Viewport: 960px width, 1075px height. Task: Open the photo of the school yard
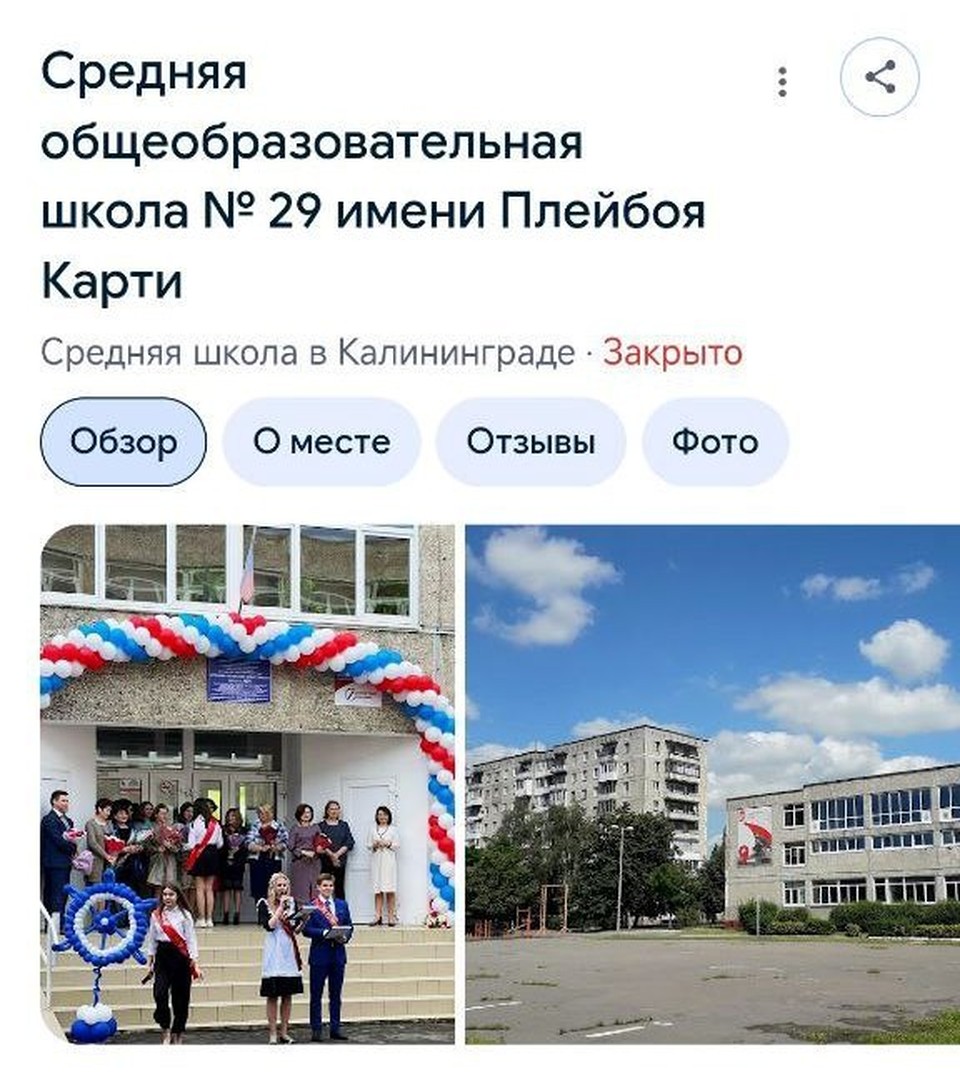tap(712, 784)
